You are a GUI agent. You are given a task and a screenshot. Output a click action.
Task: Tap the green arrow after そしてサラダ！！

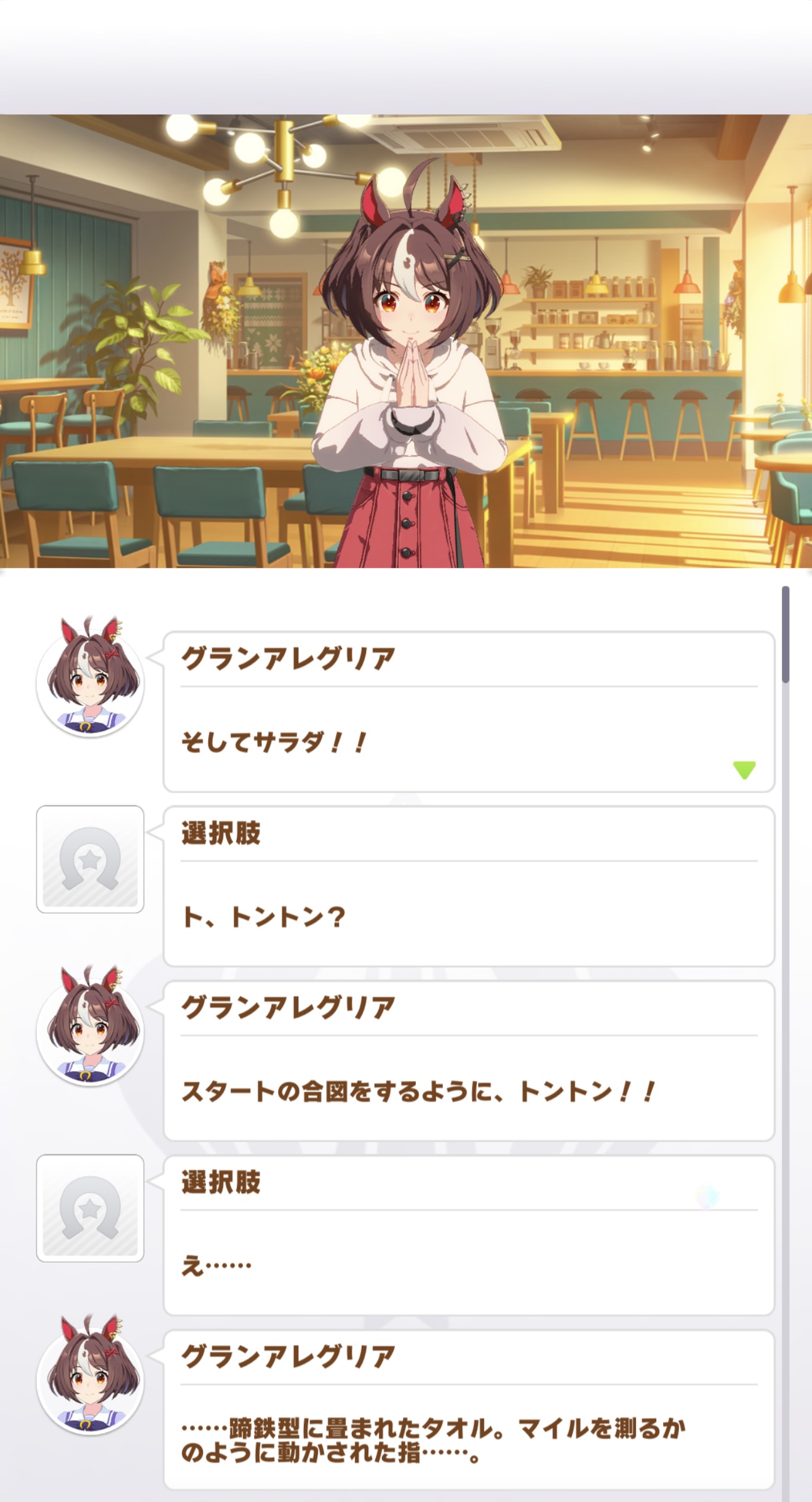pos(744,769)
